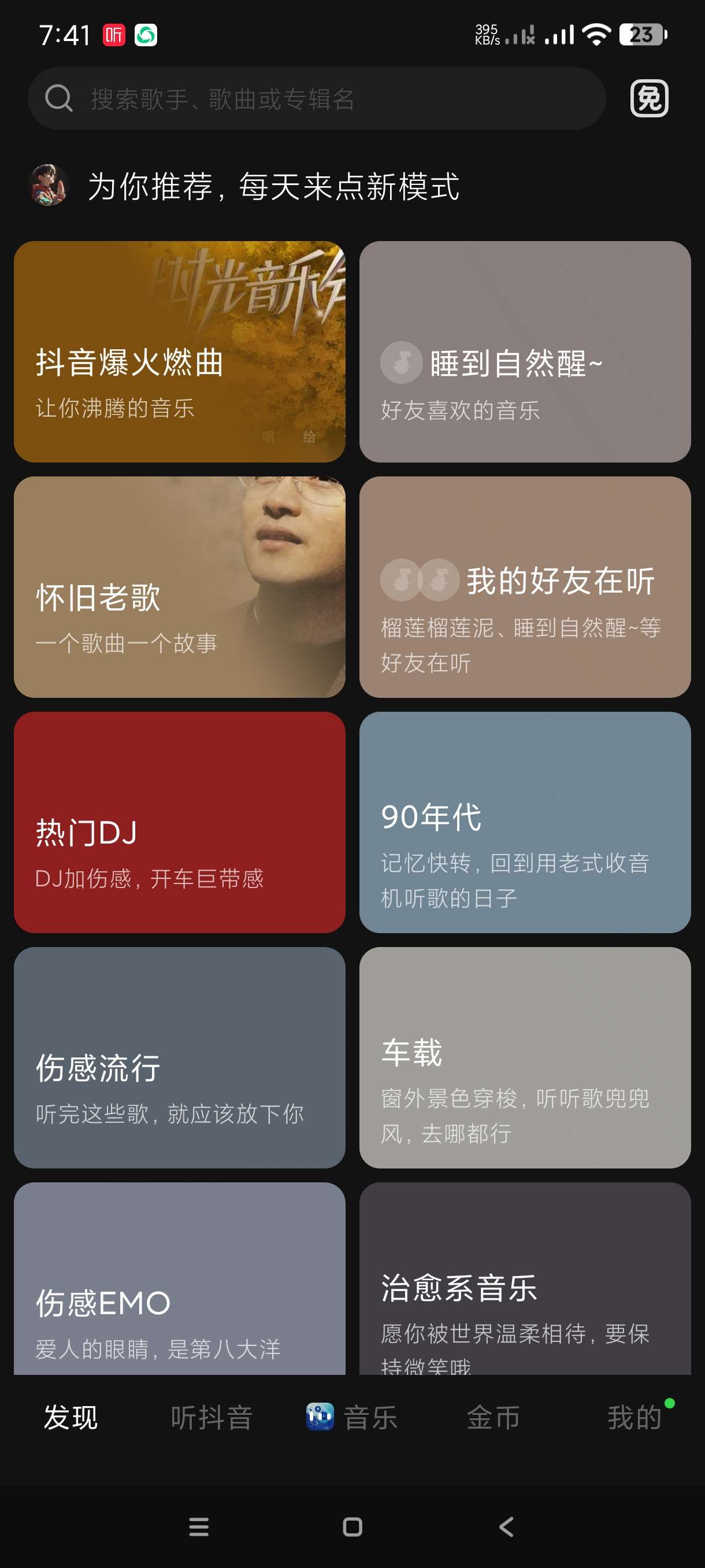The height and width of the screenshot is (1568, 705).
Task: Return home with the system home button
Action: [x=353, y=1526]
